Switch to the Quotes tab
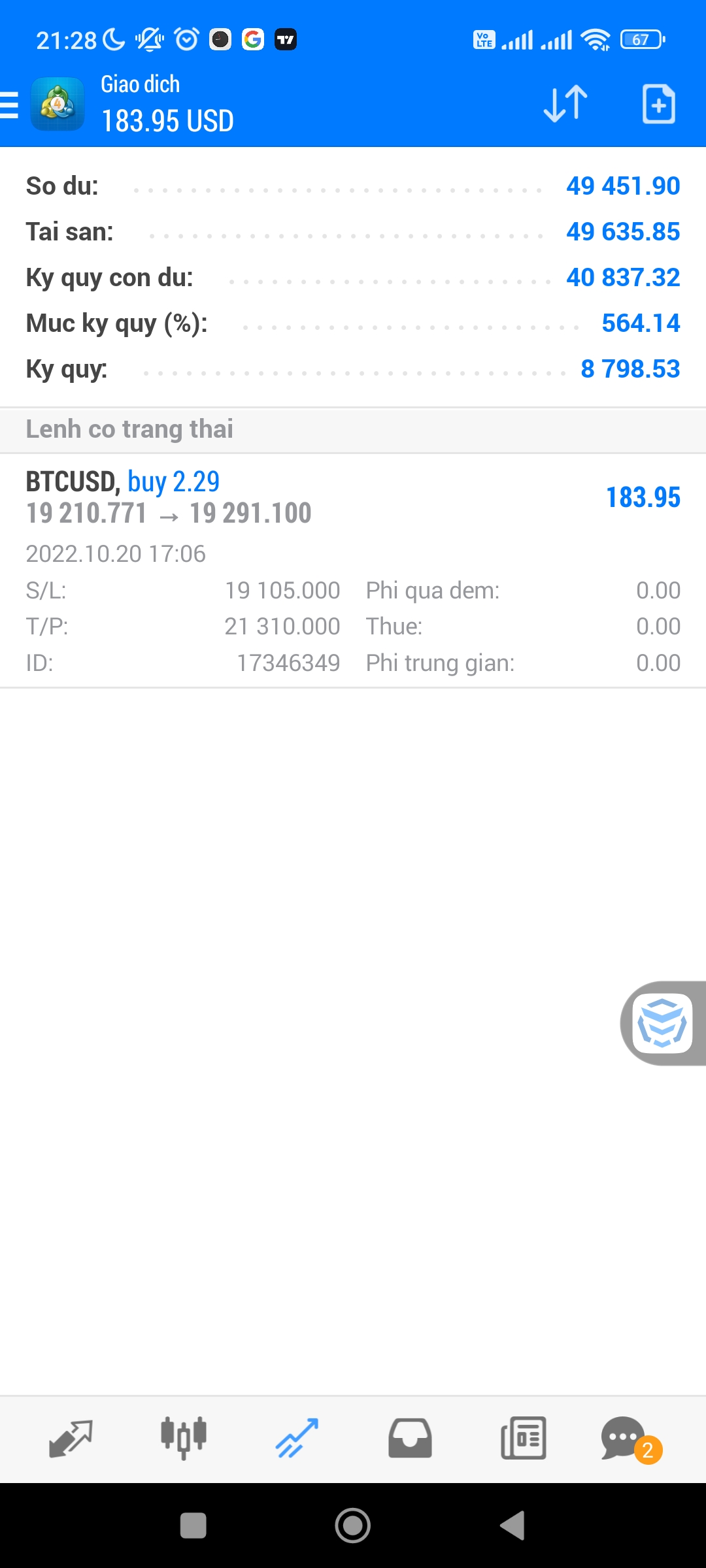The width and height of the screenshot is (706, 1568). [71, 1439]
